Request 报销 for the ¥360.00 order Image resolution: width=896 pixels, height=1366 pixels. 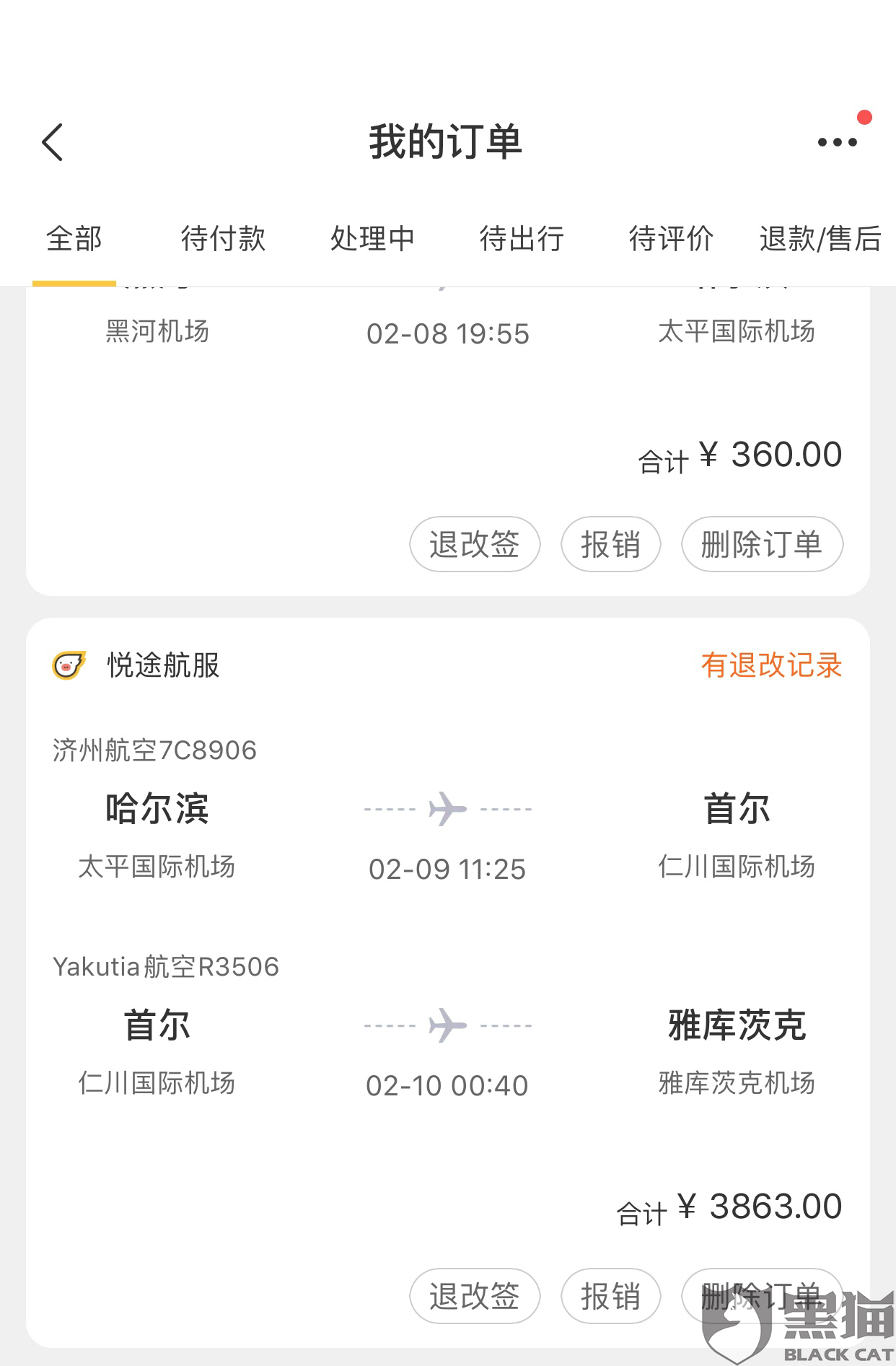pyautogui.click(x=610, y=544)
